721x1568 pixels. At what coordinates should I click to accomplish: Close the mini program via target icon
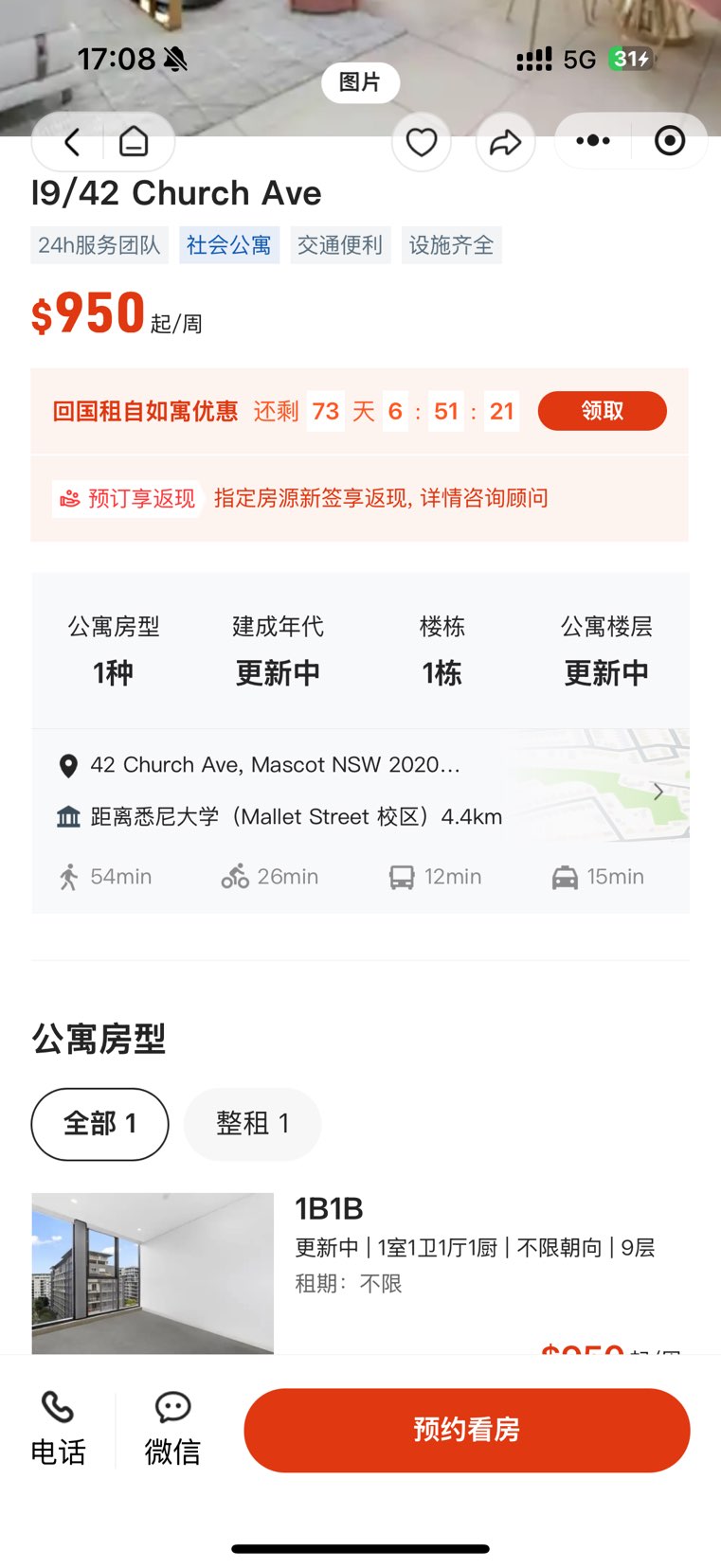point(670,141)
